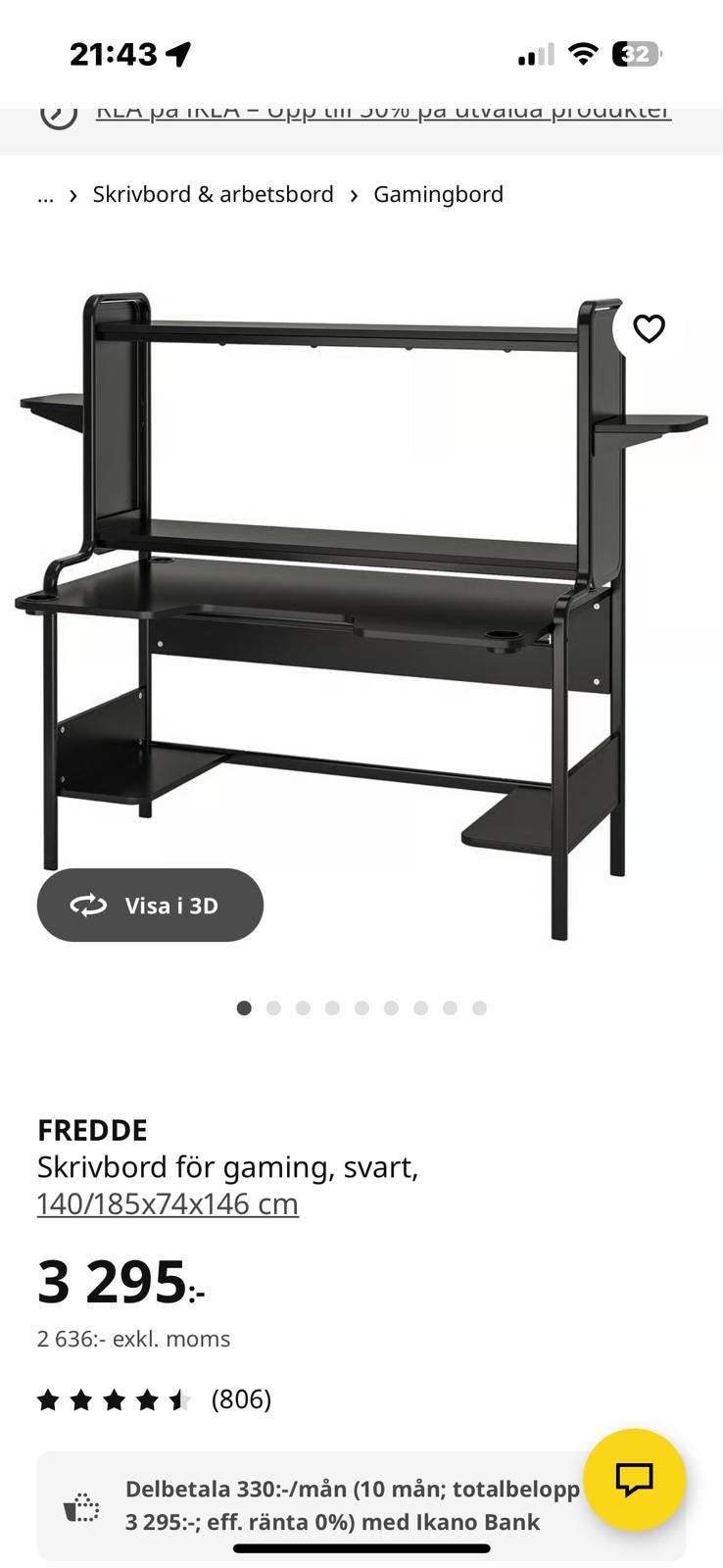
Task: Jump to the last image using carousel indicator
Action: tap(478, 1006)
